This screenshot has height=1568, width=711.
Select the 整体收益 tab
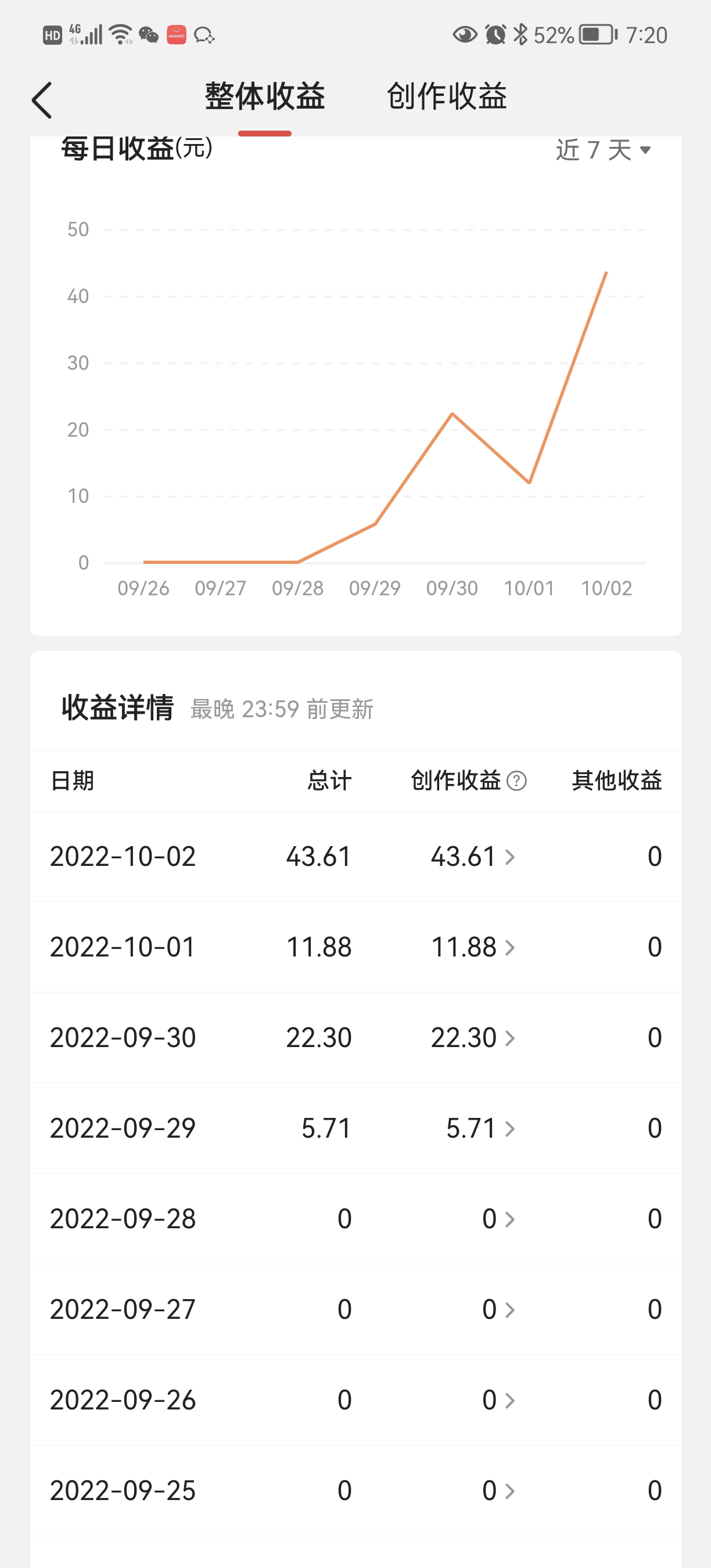pyautogui.click(x=265, y=96)
